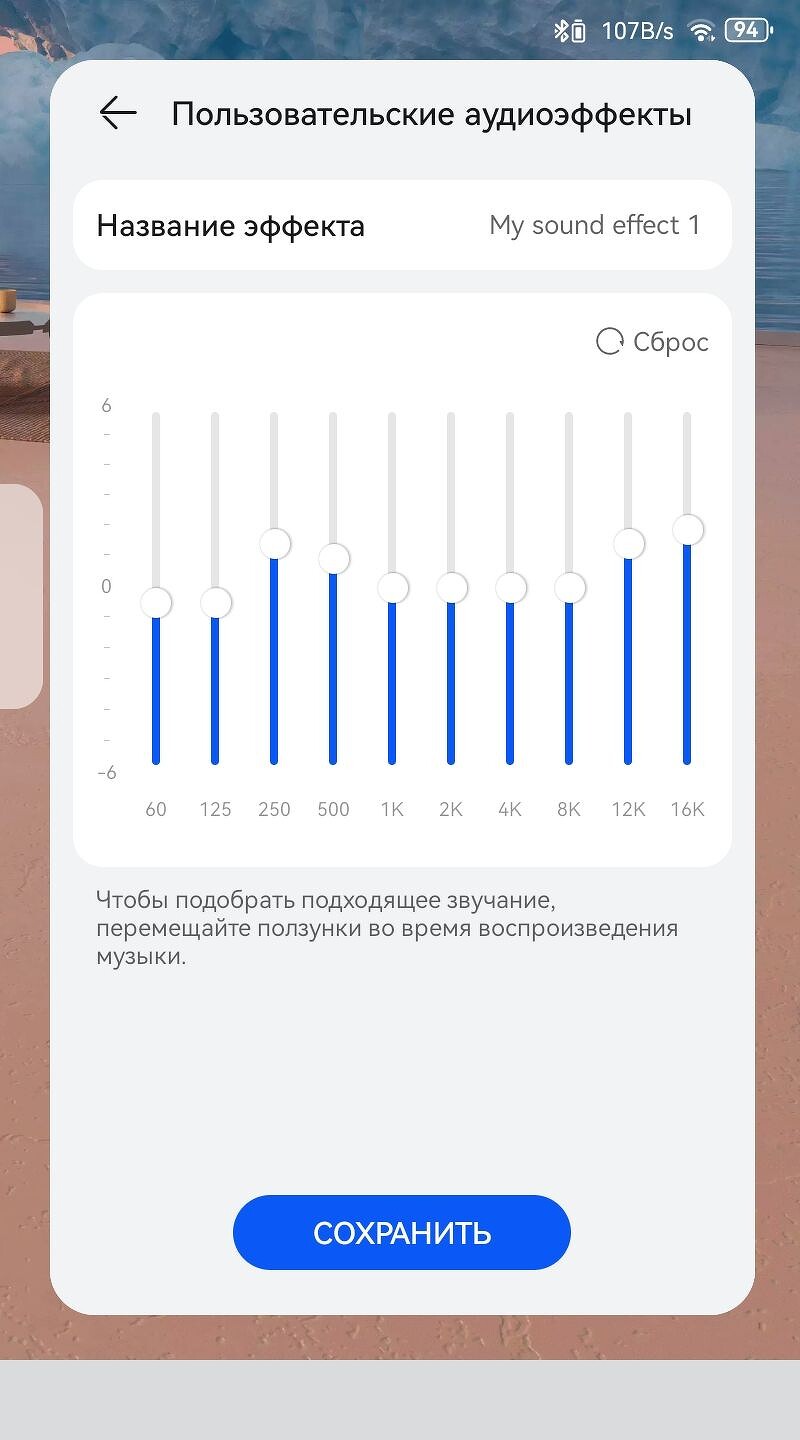Tap the 60 Hz slider handle
This screenshot has width=800, height=1440.
click(156, 602)
